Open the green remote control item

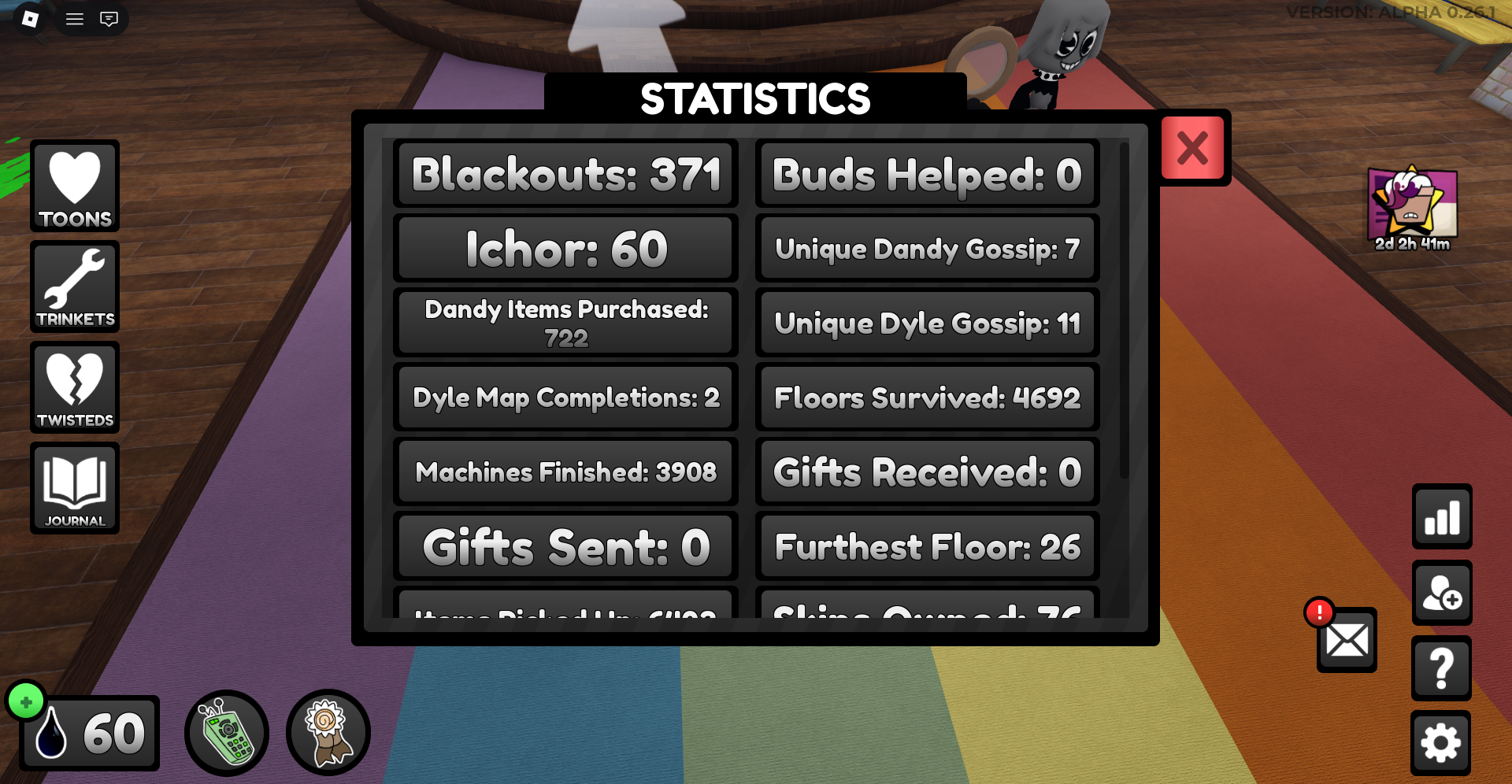[227, 733]
